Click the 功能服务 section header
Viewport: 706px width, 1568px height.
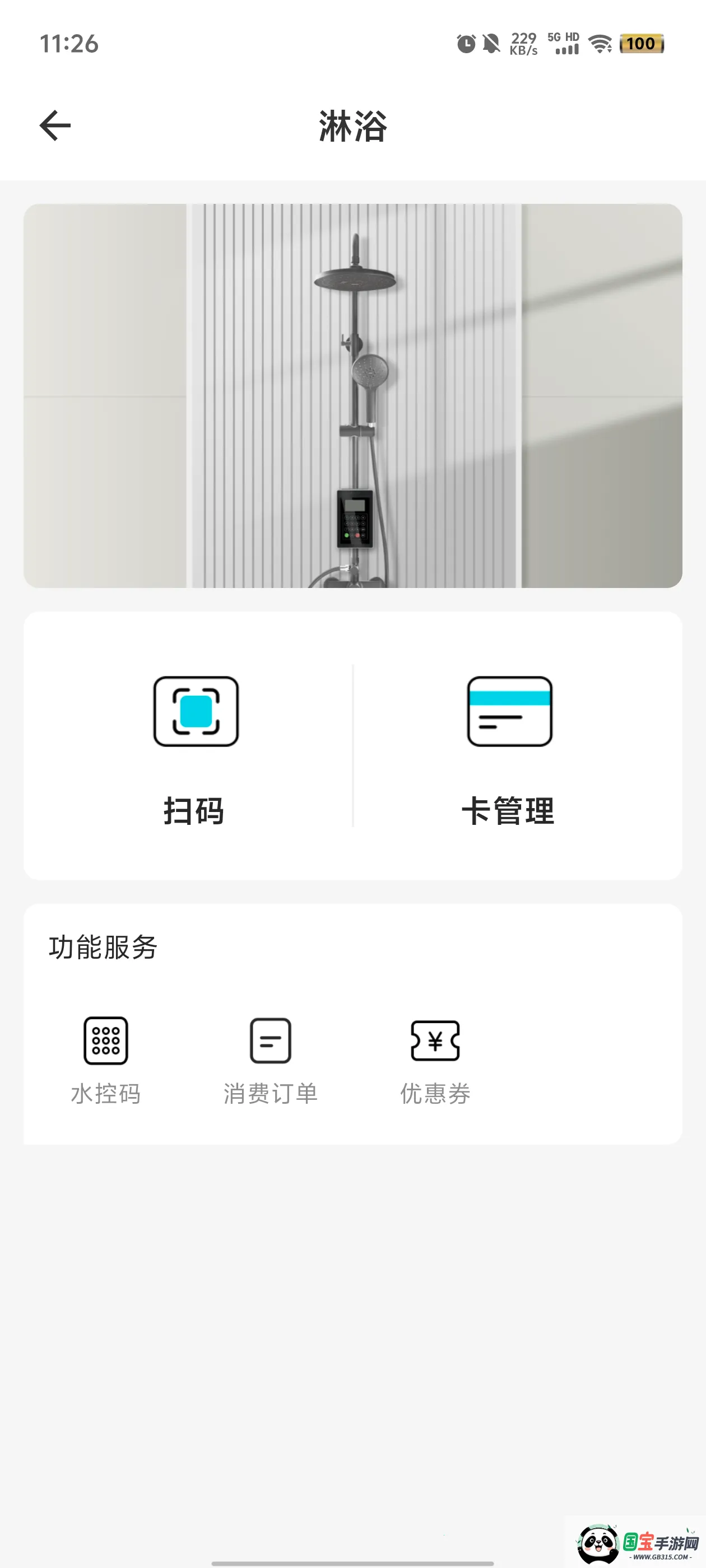[x=104, y=947]
